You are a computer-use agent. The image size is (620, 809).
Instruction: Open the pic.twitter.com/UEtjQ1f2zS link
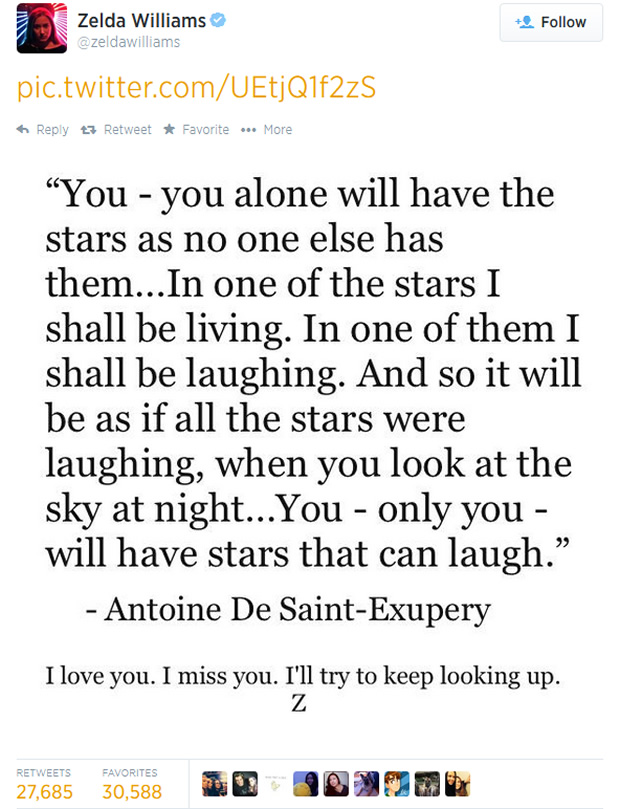[196, 87]
